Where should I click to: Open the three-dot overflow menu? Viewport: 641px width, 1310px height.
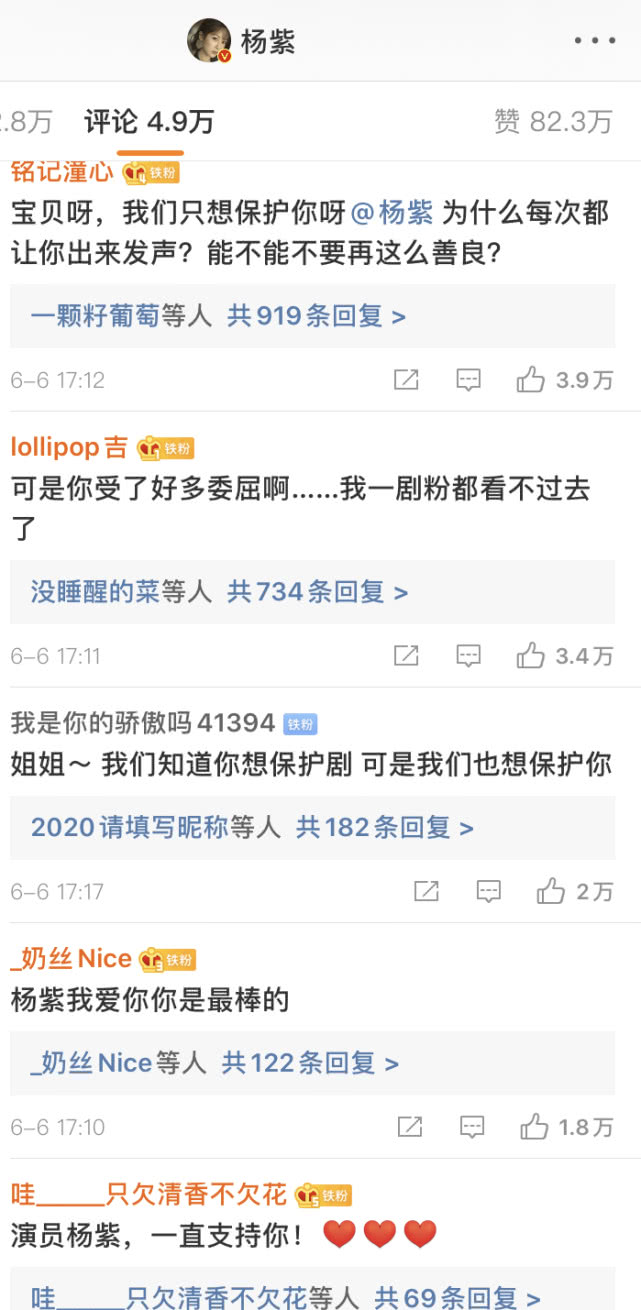pos(594,41)
